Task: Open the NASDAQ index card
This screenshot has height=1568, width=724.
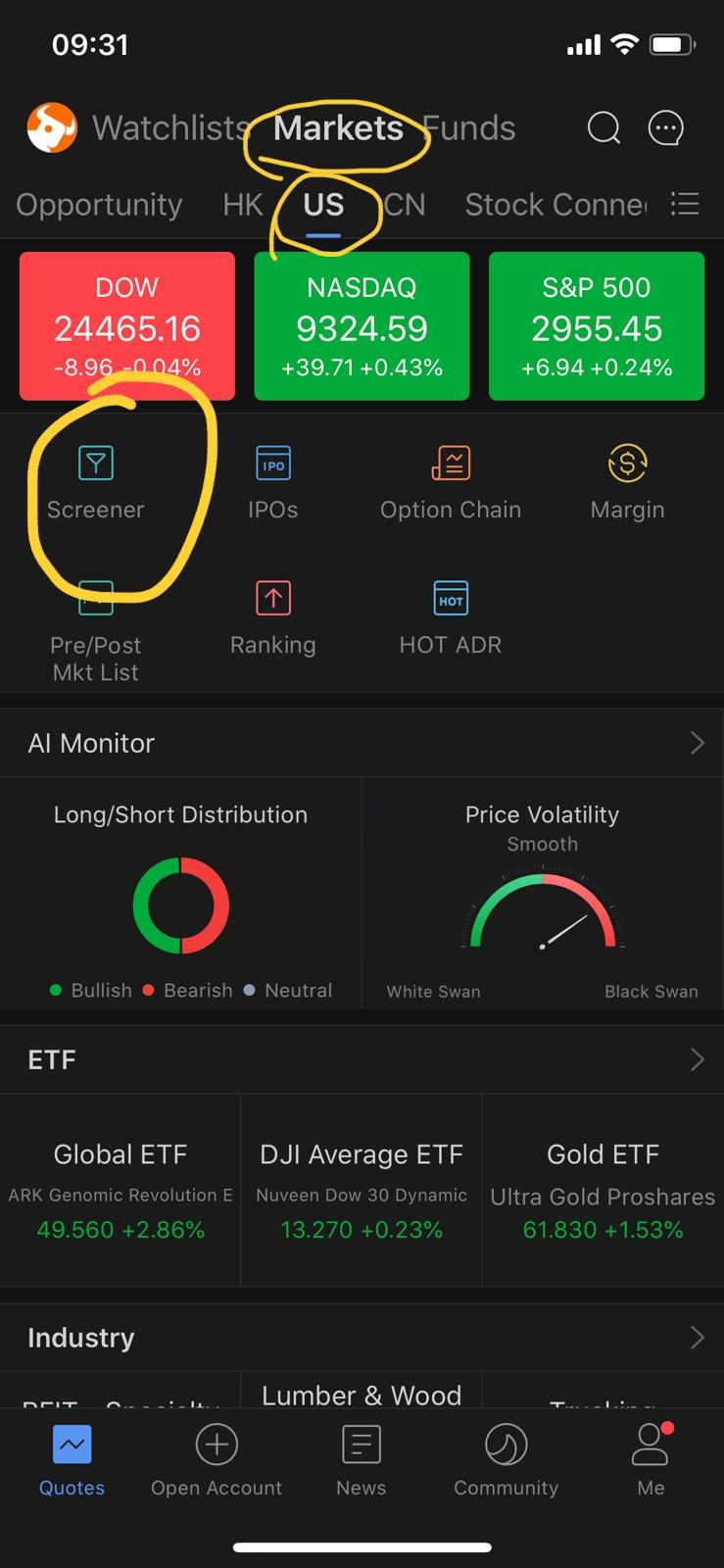Action: (362, 326)
